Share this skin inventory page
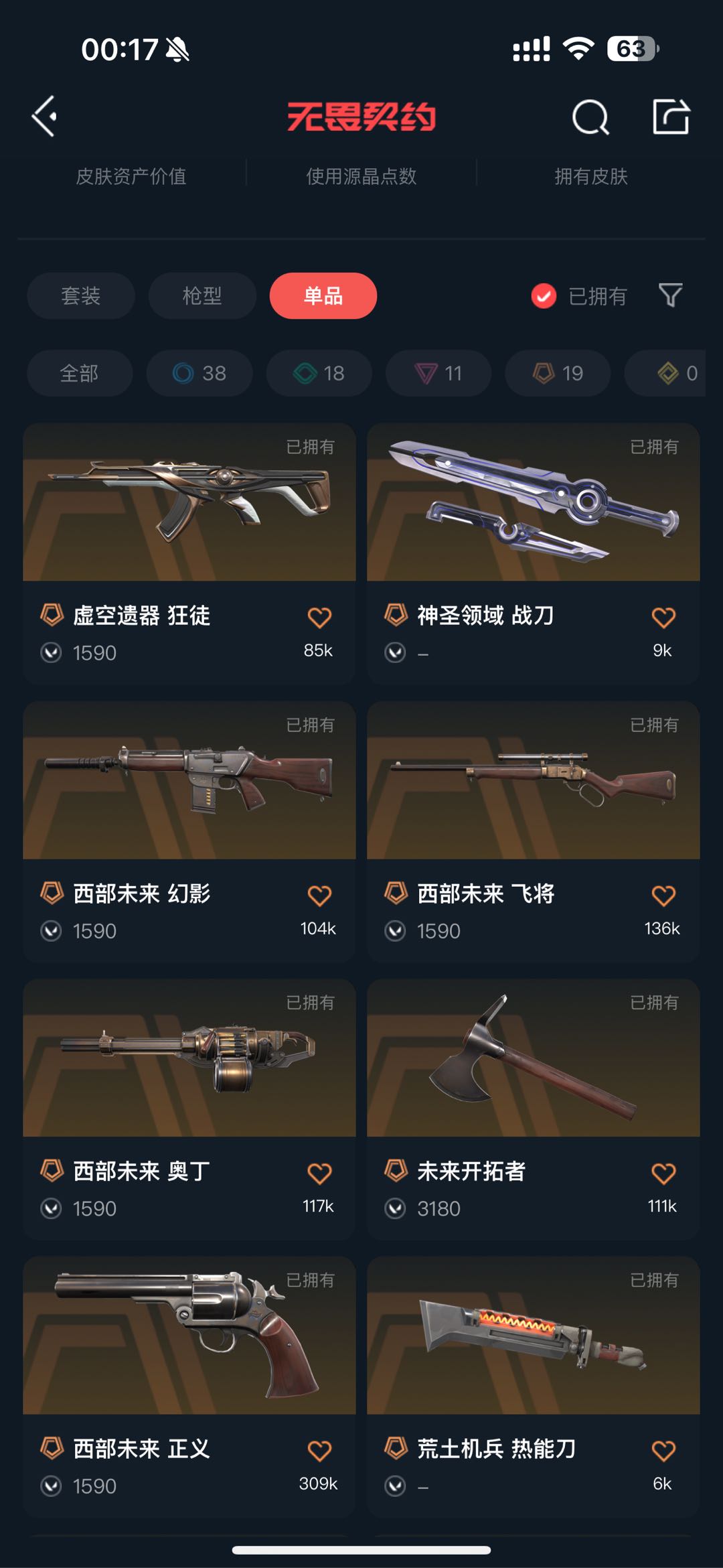The image size is (723, 1568). point(671,117)
